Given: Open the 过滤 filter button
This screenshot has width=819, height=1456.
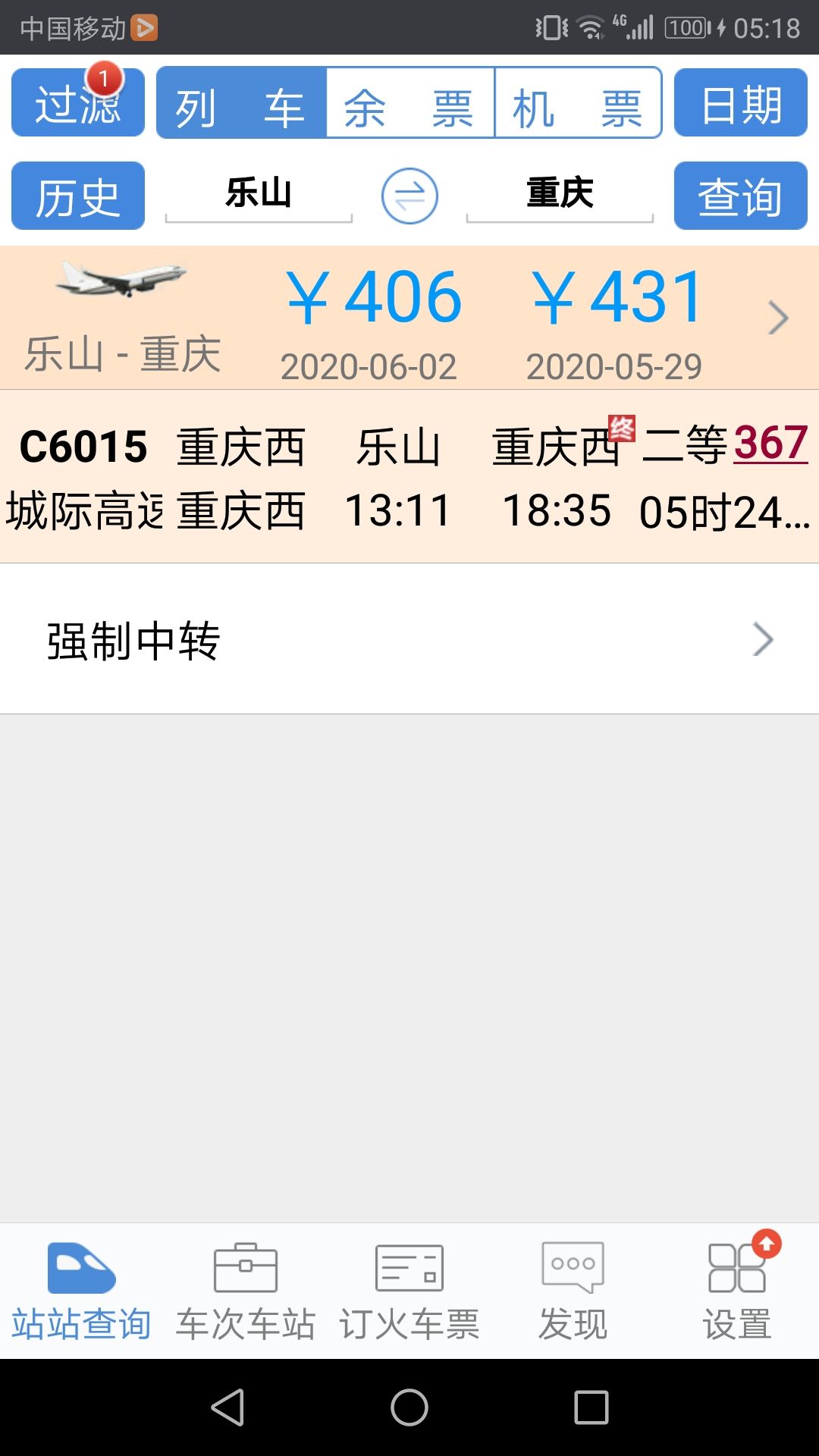Looking at the screenshot, I should [x=78, y=102].
